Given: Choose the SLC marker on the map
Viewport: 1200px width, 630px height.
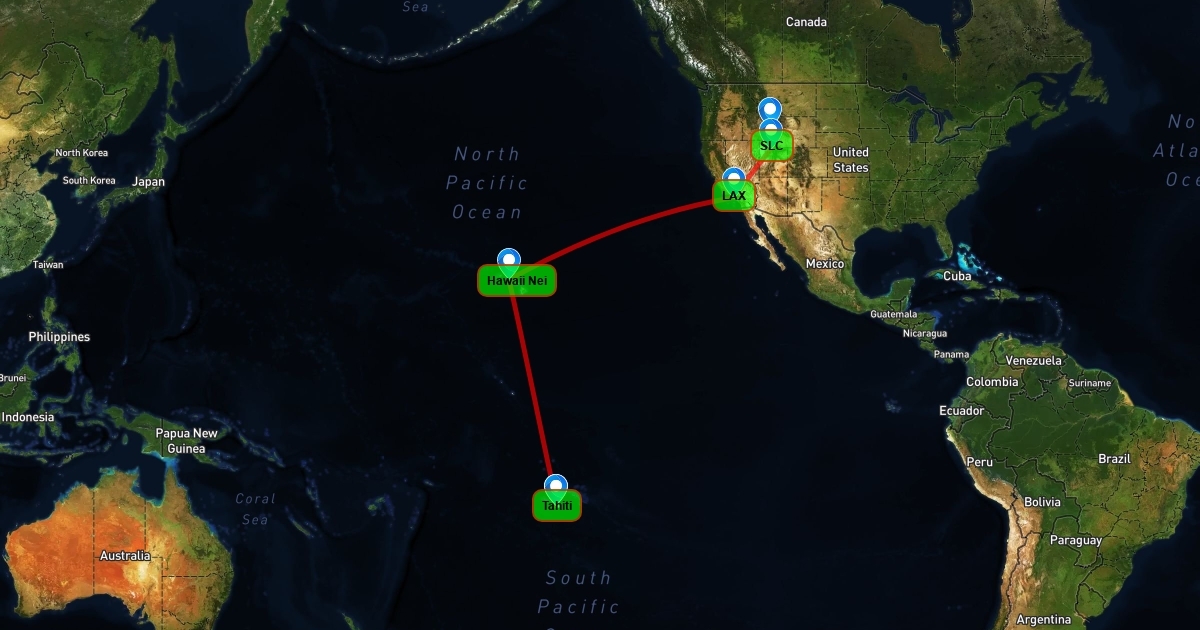Looking at the screenshot, I should pos(771,146).
